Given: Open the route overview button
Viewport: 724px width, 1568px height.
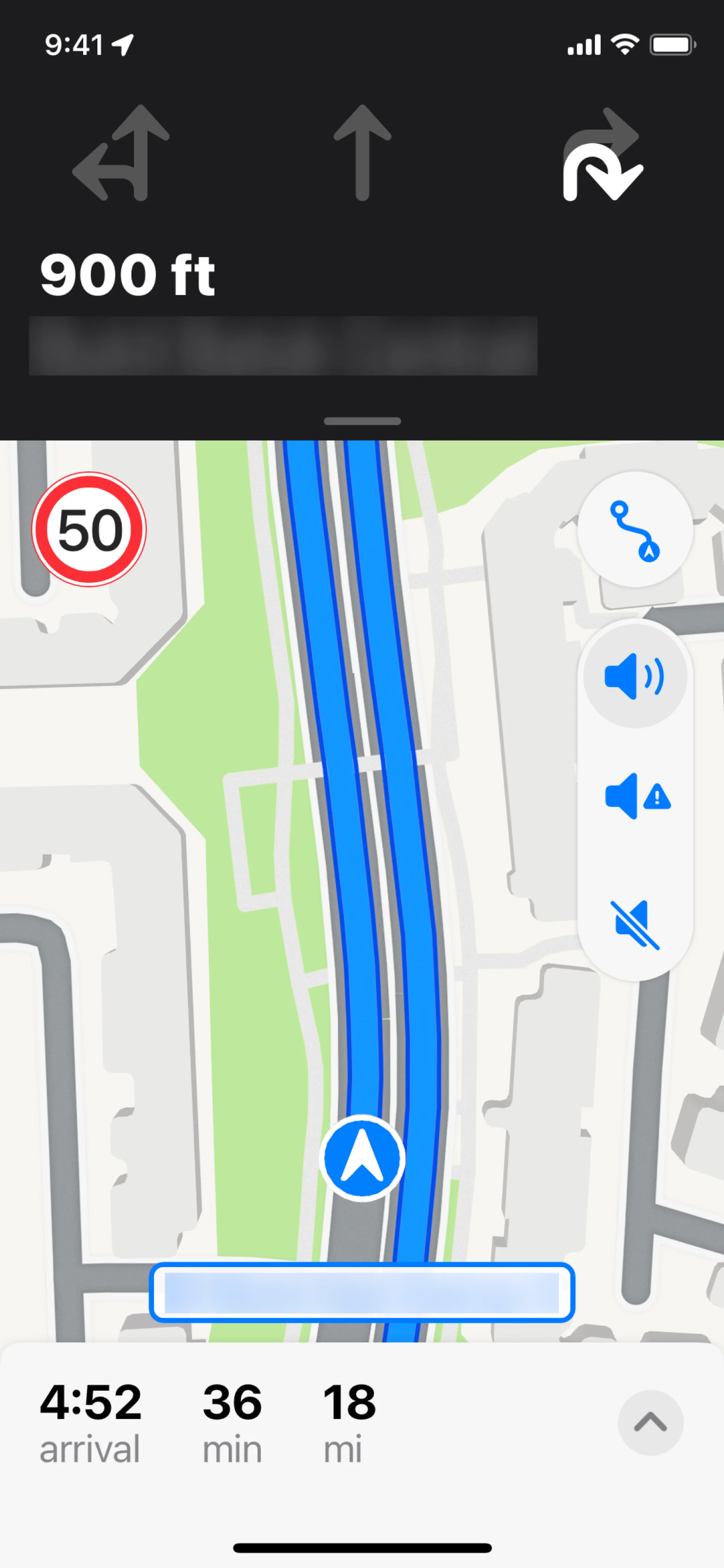Looking at the screenshot, I should click(x=635, y=530).
